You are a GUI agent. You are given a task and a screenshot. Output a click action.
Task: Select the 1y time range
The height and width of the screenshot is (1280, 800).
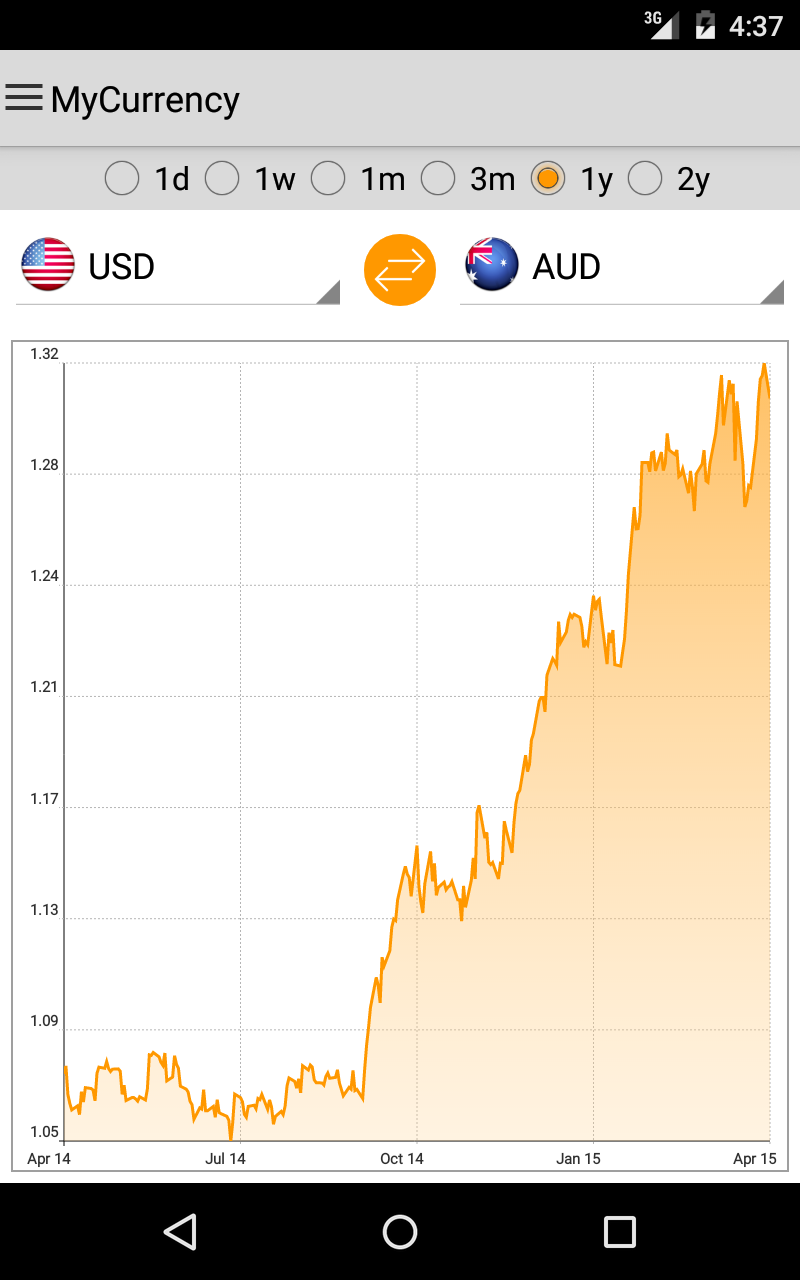pos(572,179)
